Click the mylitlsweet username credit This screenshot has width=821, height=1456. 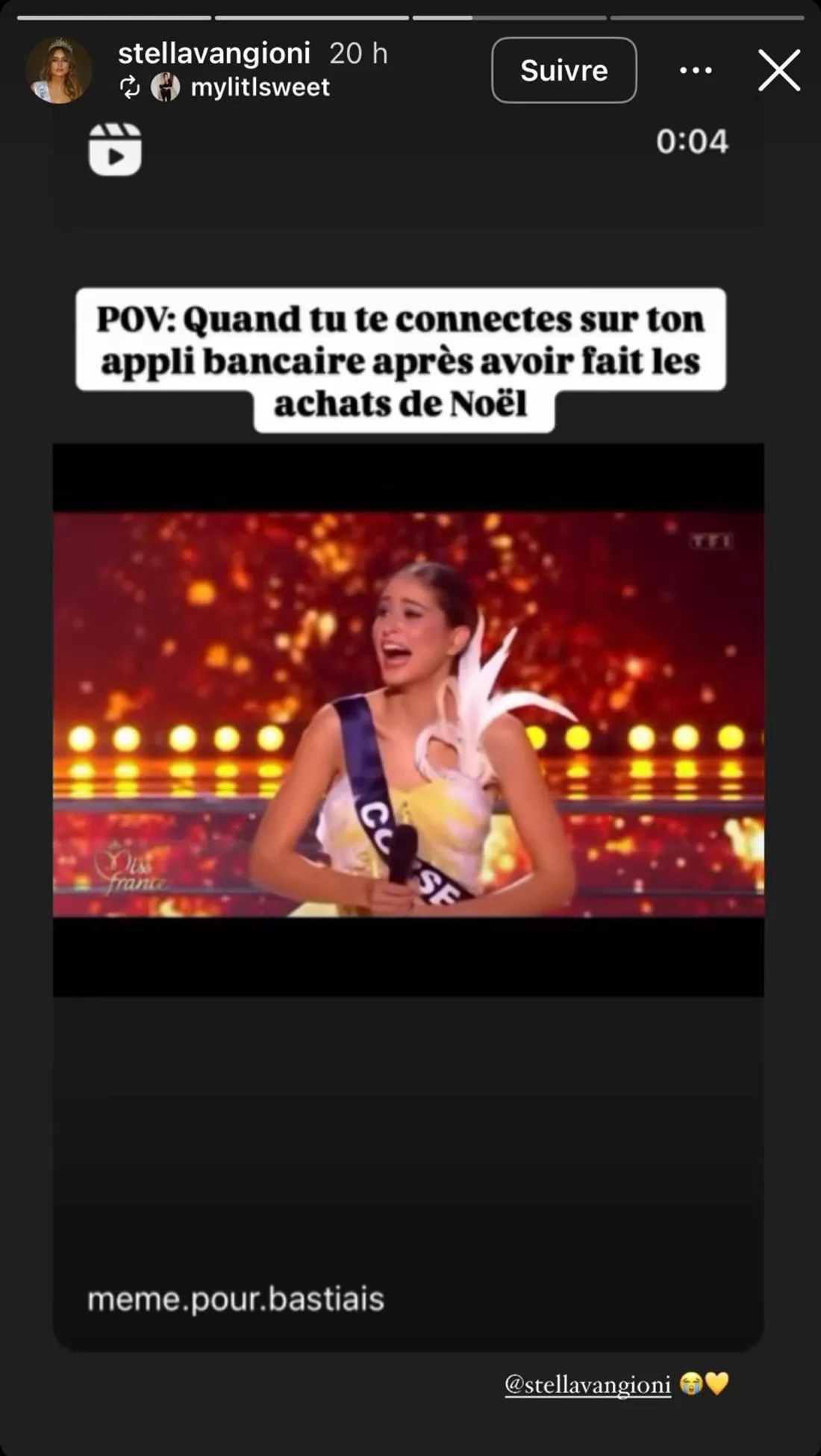pos(259,87)
